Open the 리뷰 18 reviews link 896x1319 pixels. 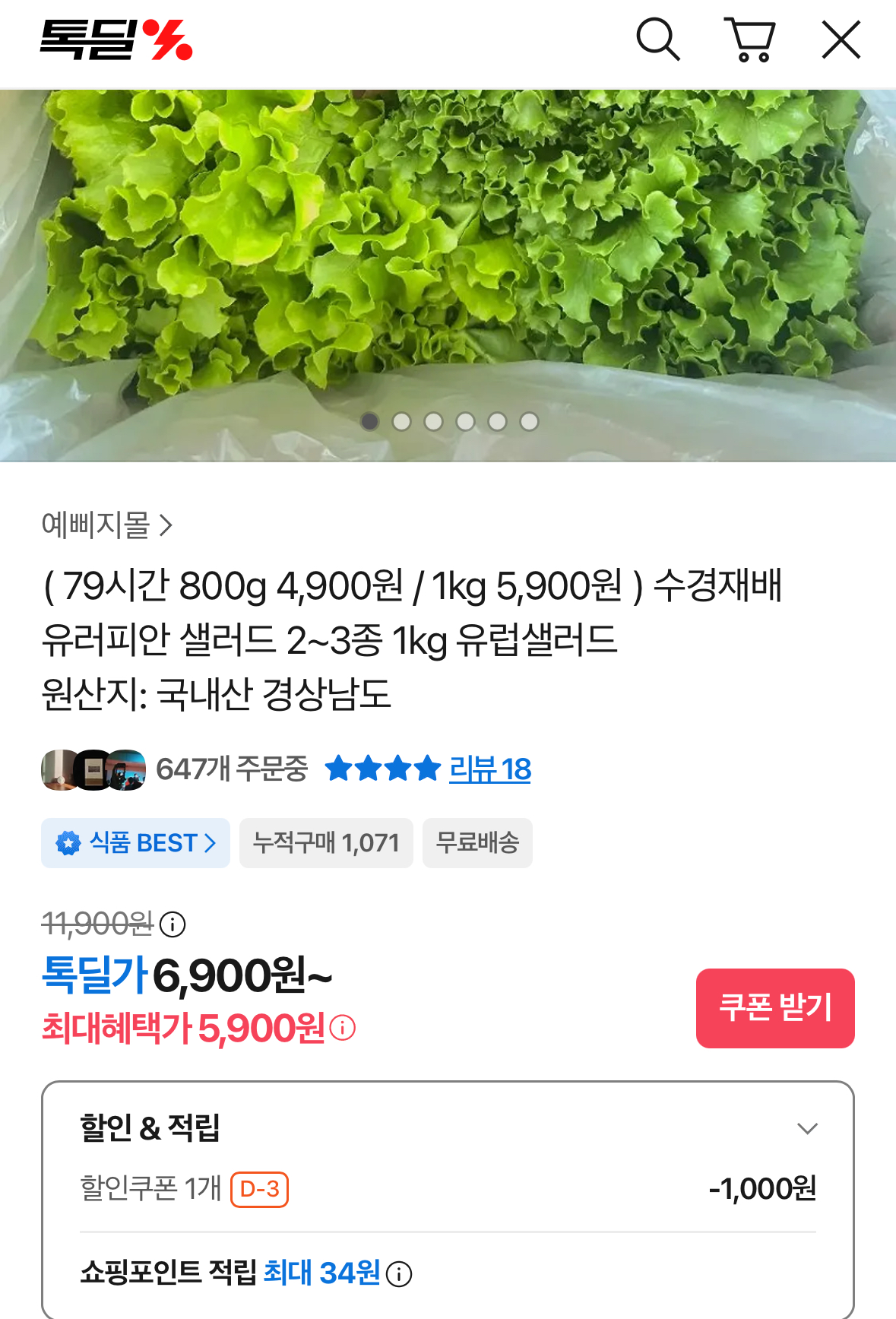click(489, 769)
